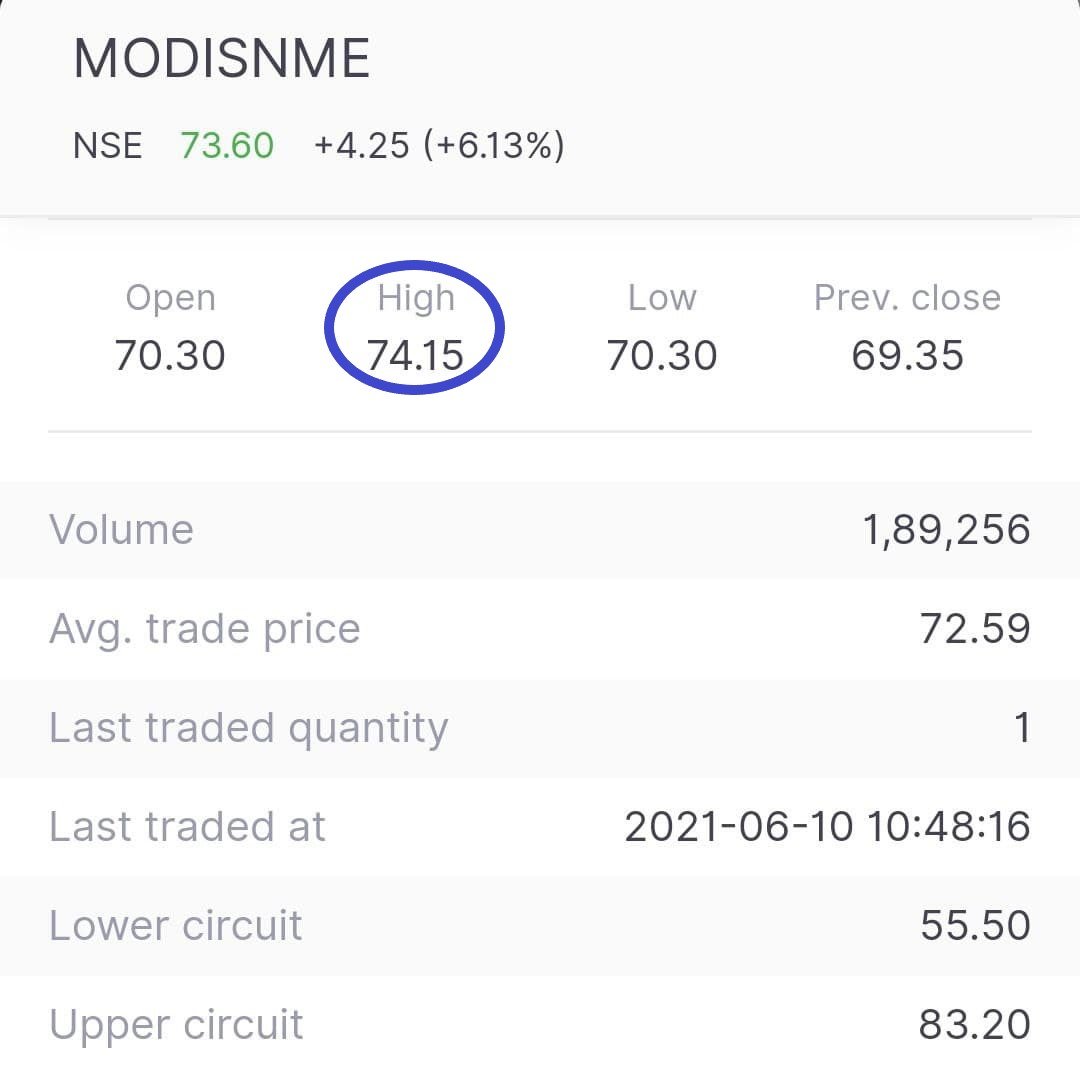The width and height of the screenshot is (1080, 1091).
Task: Click the Low value 70.30
Action: tap(663, 355)
